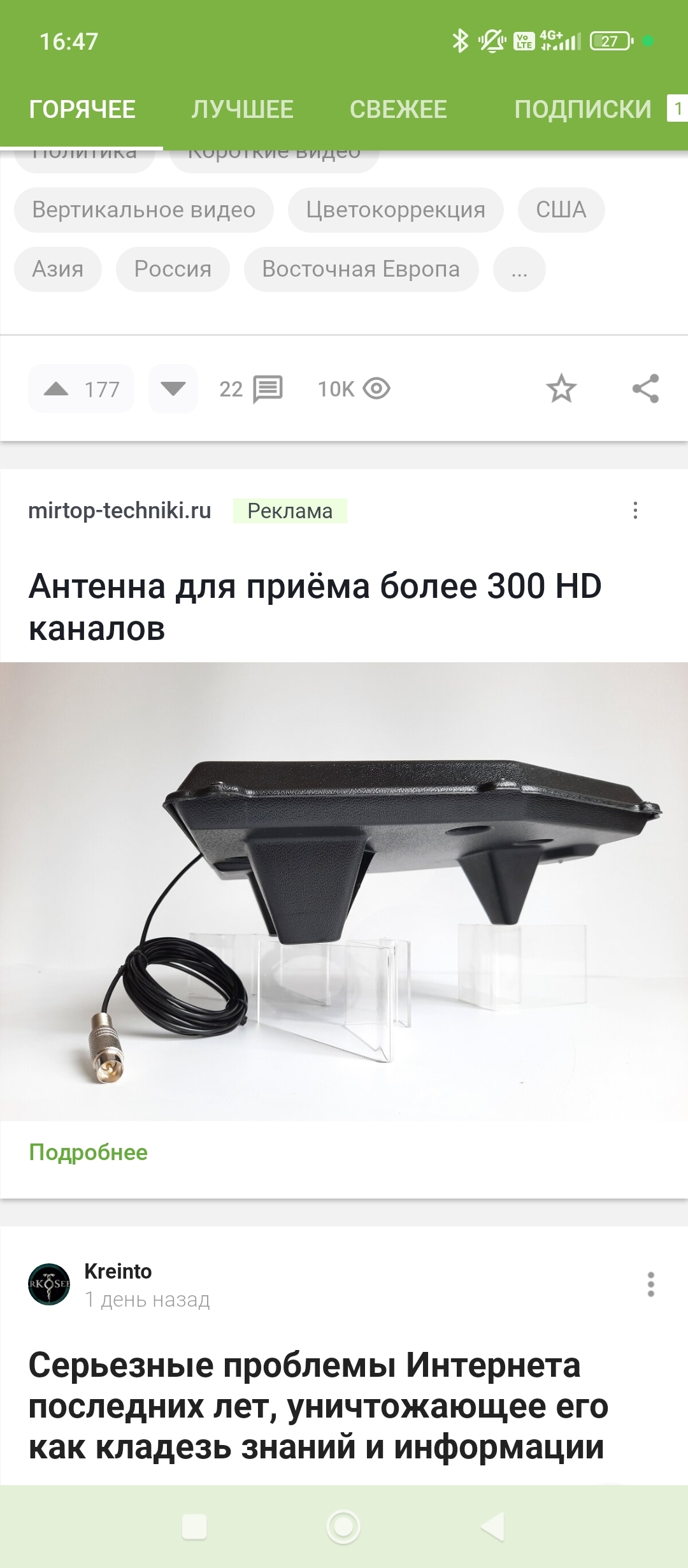
Task: Expand more tags with the ellipsis chip
Action: tap(519, 269)
